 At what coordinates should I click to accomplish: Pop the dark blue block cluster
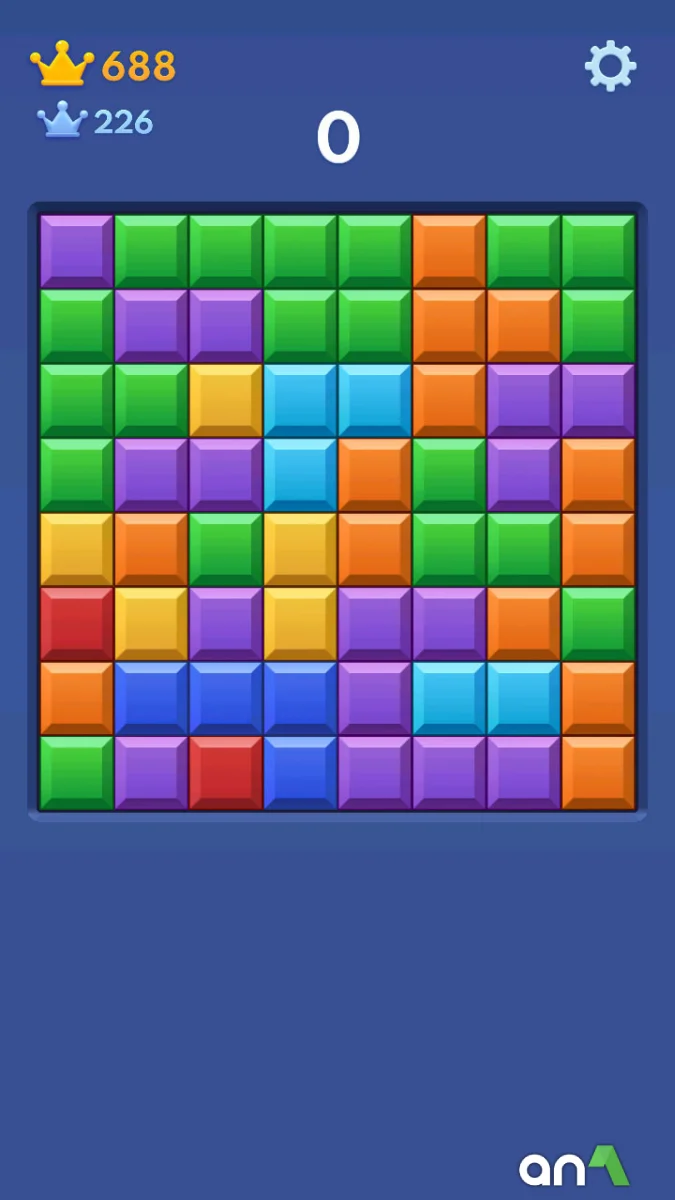click(226, 699)
